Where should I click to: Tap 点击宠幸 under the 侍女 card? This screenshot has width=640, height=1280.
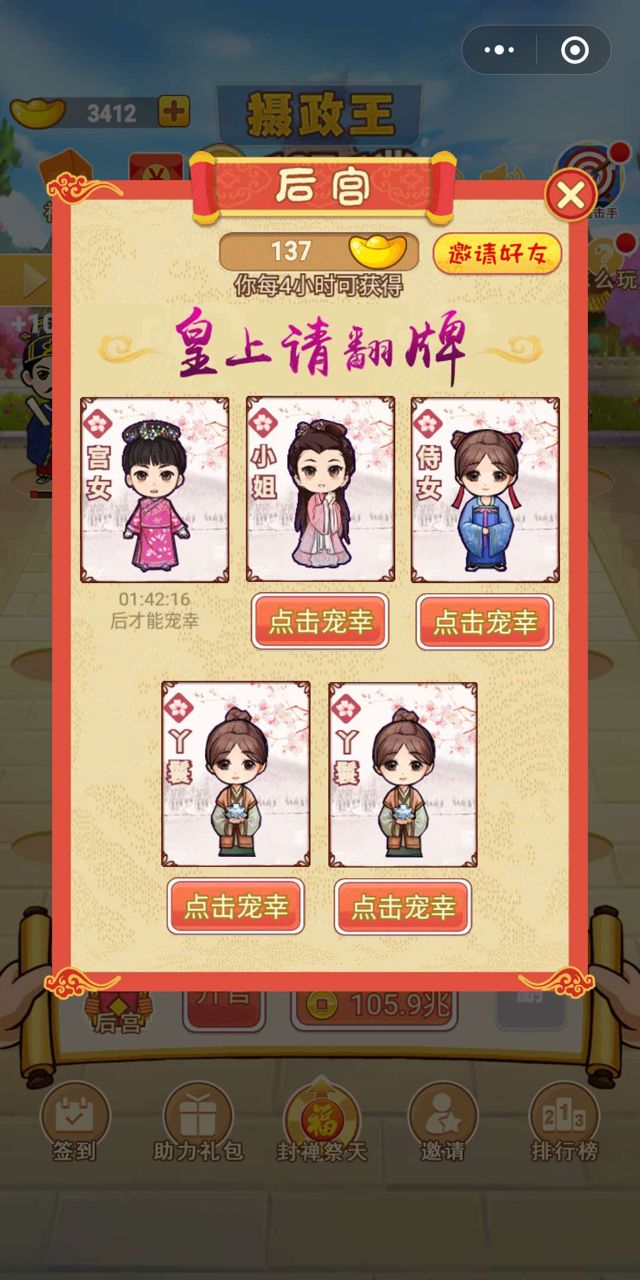pyautogui.click(x=485, y=622)
